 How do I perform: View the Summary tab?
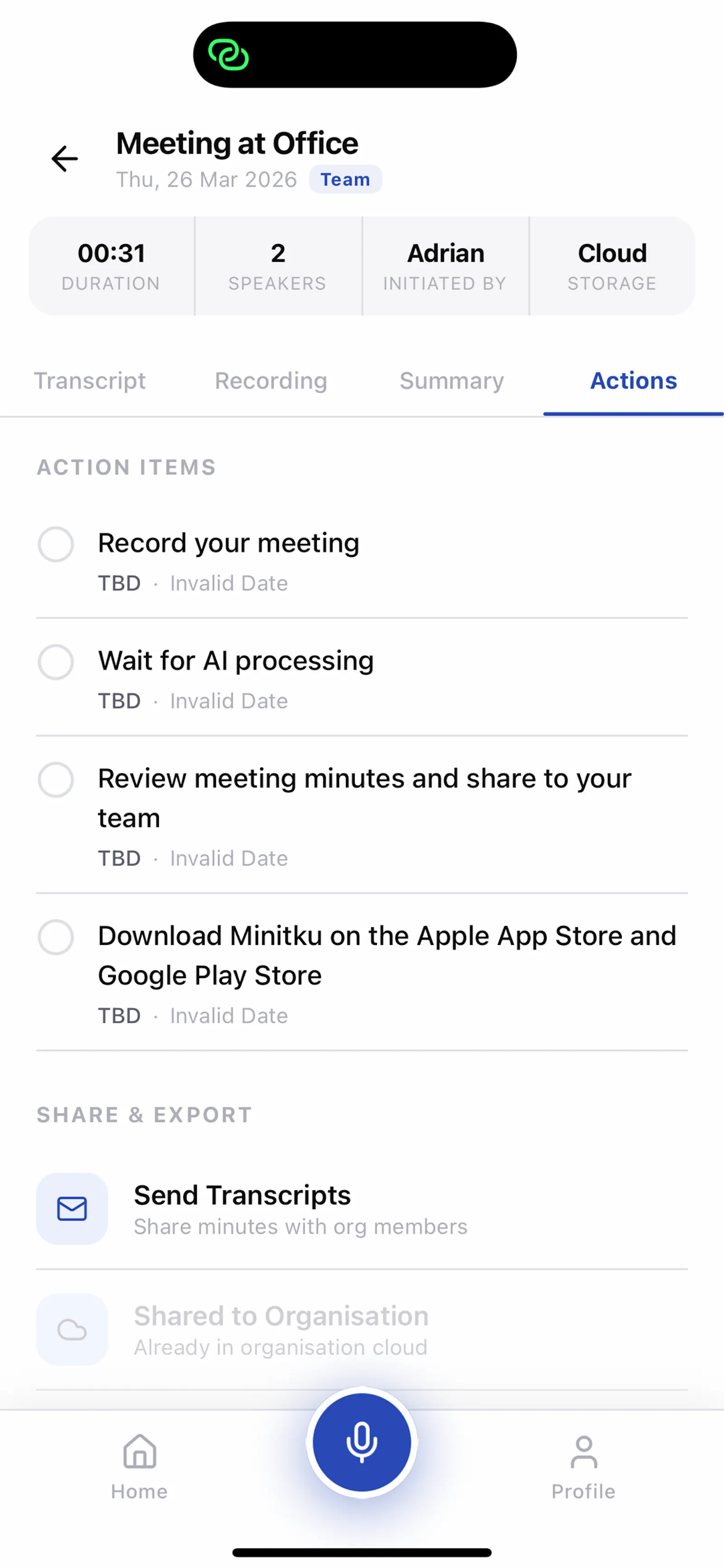[x=452, y=381]
